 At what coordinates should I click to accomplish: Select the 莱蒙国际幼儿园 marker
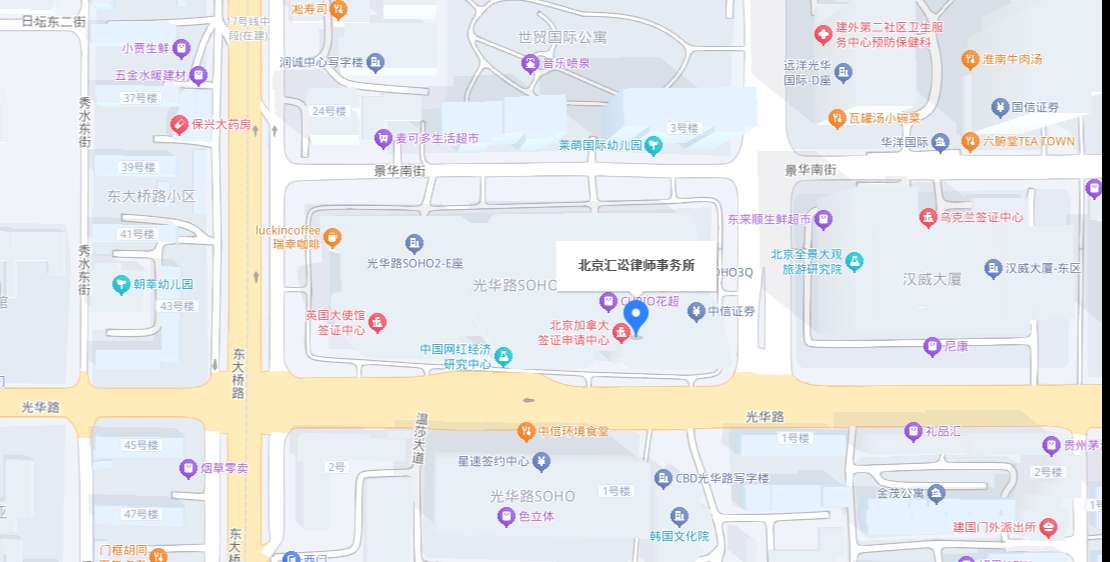pyautogui.click(x=653, y=146)
